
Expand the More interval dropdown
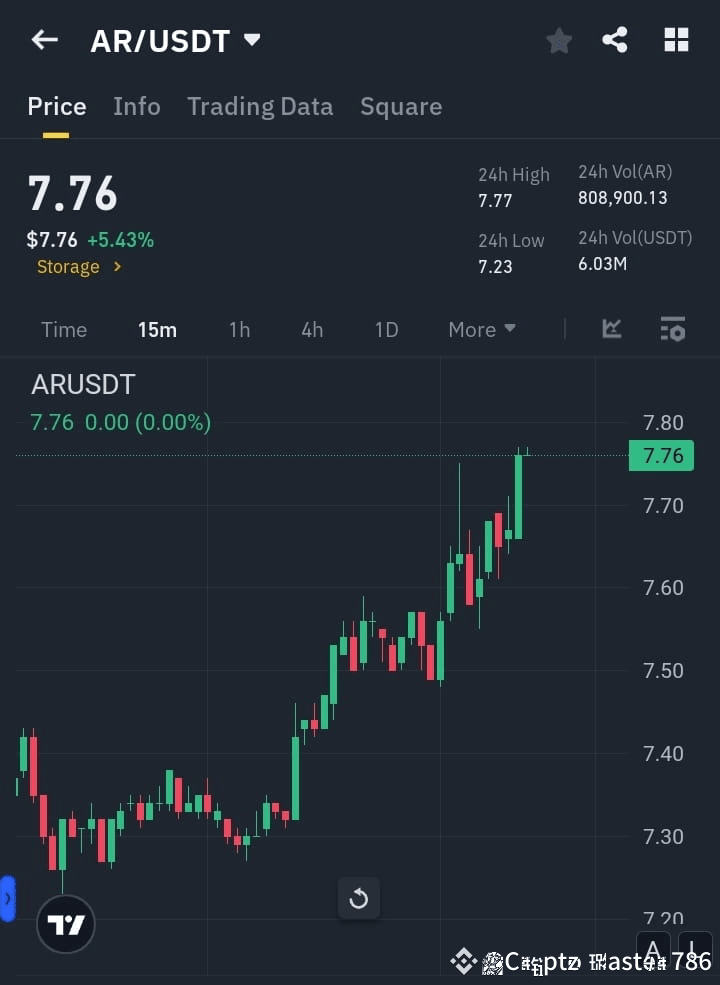click(481, 329)
